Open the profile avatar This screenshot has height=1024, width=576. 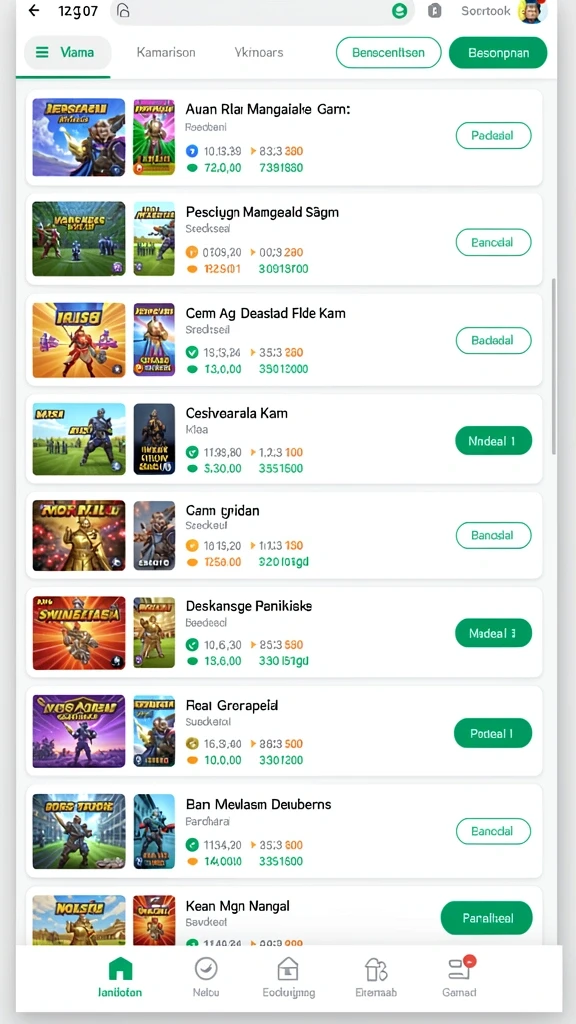(532, 10)
